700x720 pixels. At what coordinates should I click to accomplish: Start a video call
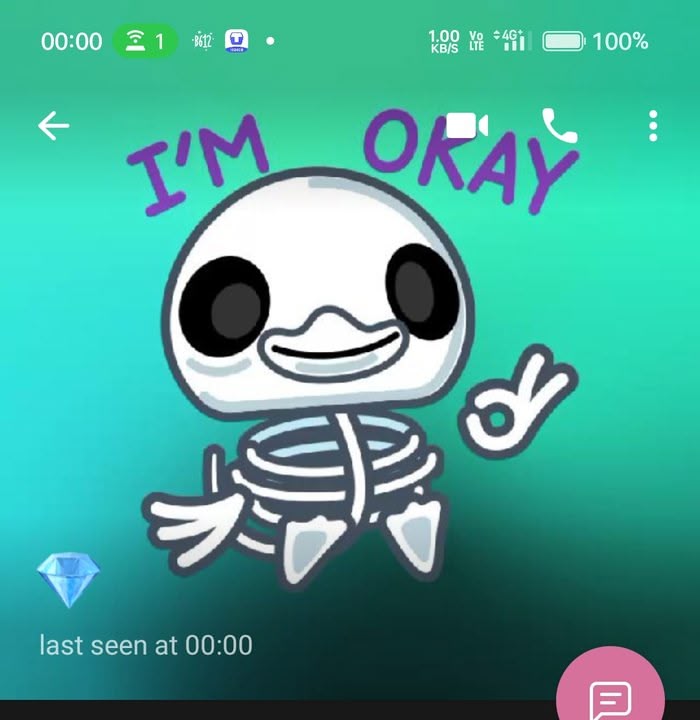coord(466,126)
